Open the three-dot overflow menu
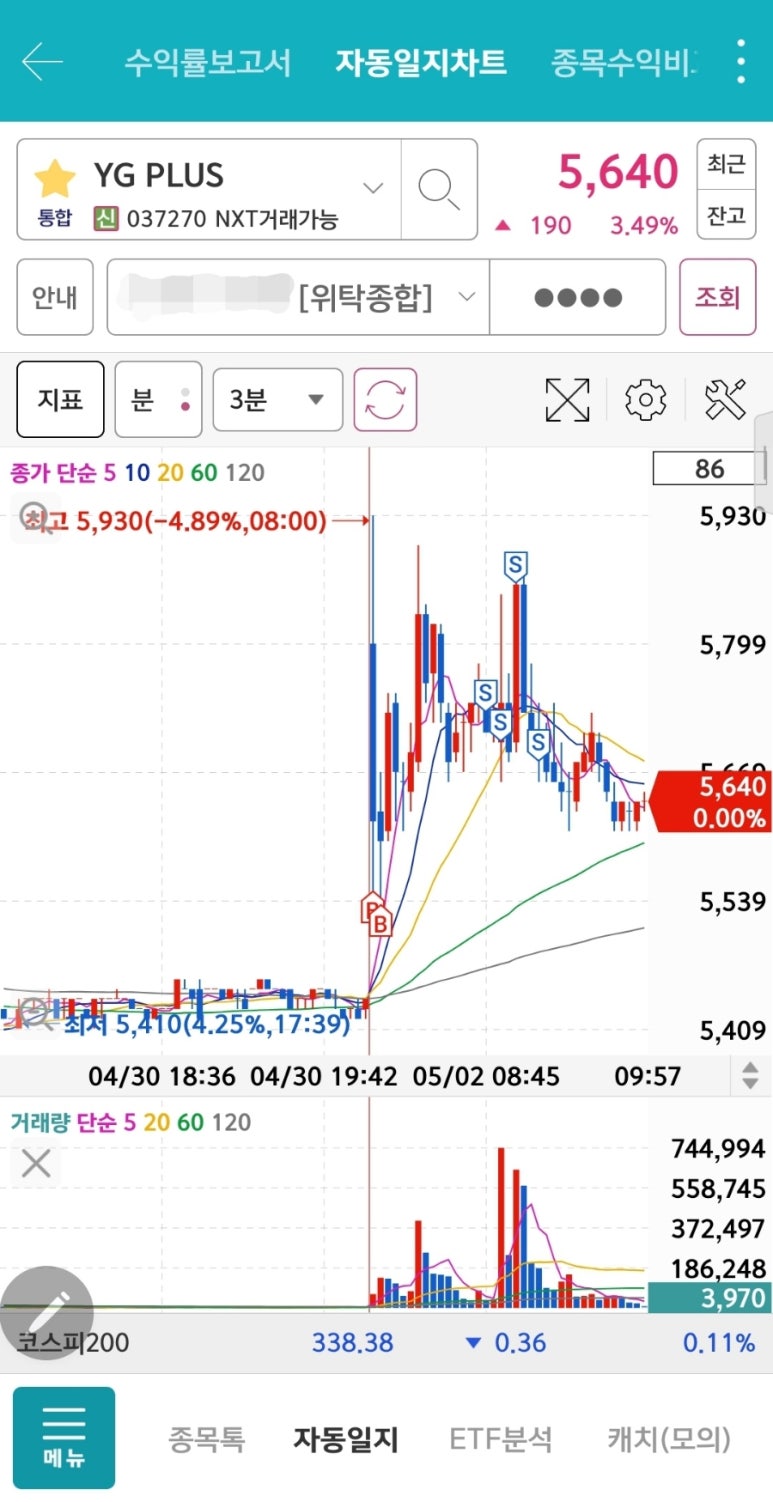This screenshot has width=773, height=1502. 740,62
